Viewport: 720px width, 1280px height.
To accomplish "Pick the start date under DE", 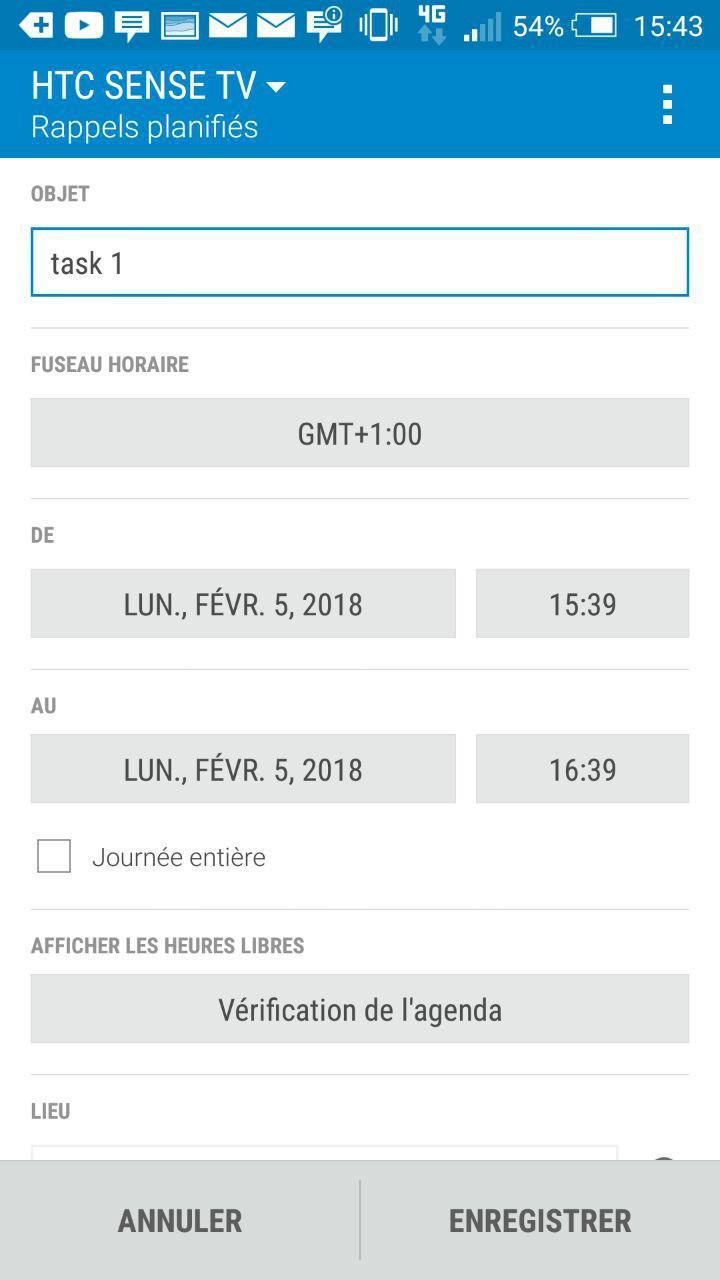I will pos(243,604).
